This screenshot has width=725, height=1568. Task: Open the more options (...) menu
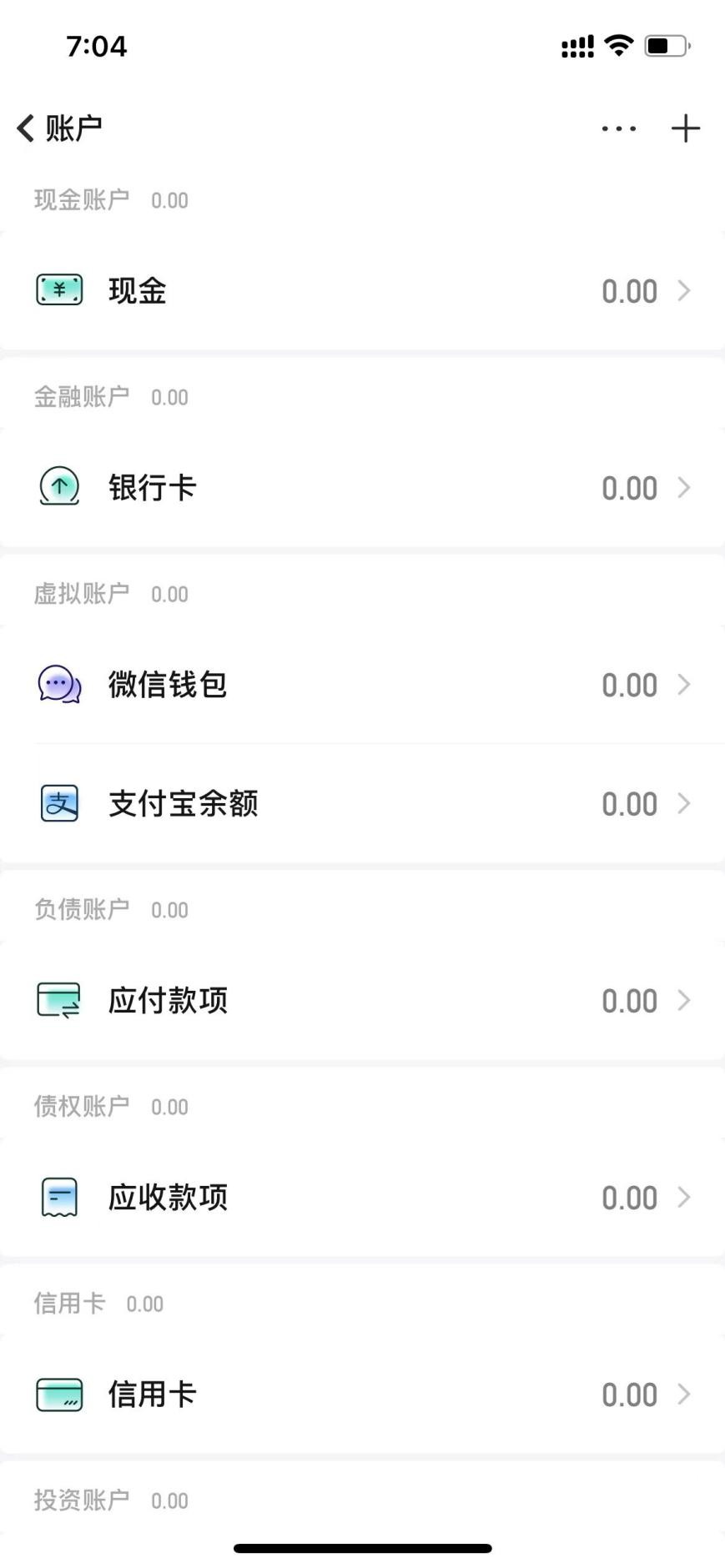(618, 128)
